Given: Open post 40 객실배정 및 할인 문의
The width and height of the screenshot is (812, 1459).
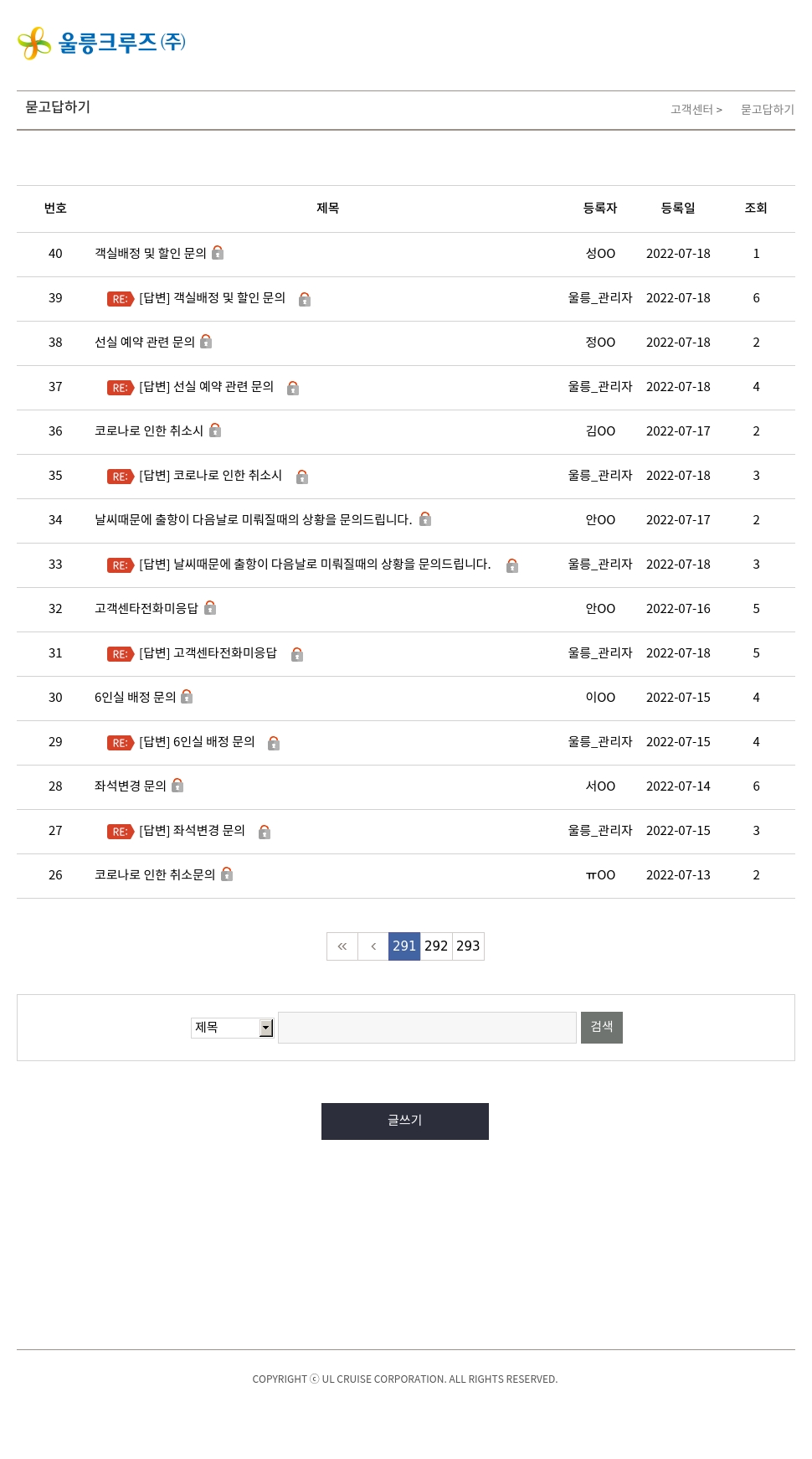Looking at the screenshot, I should click(151, 253).
